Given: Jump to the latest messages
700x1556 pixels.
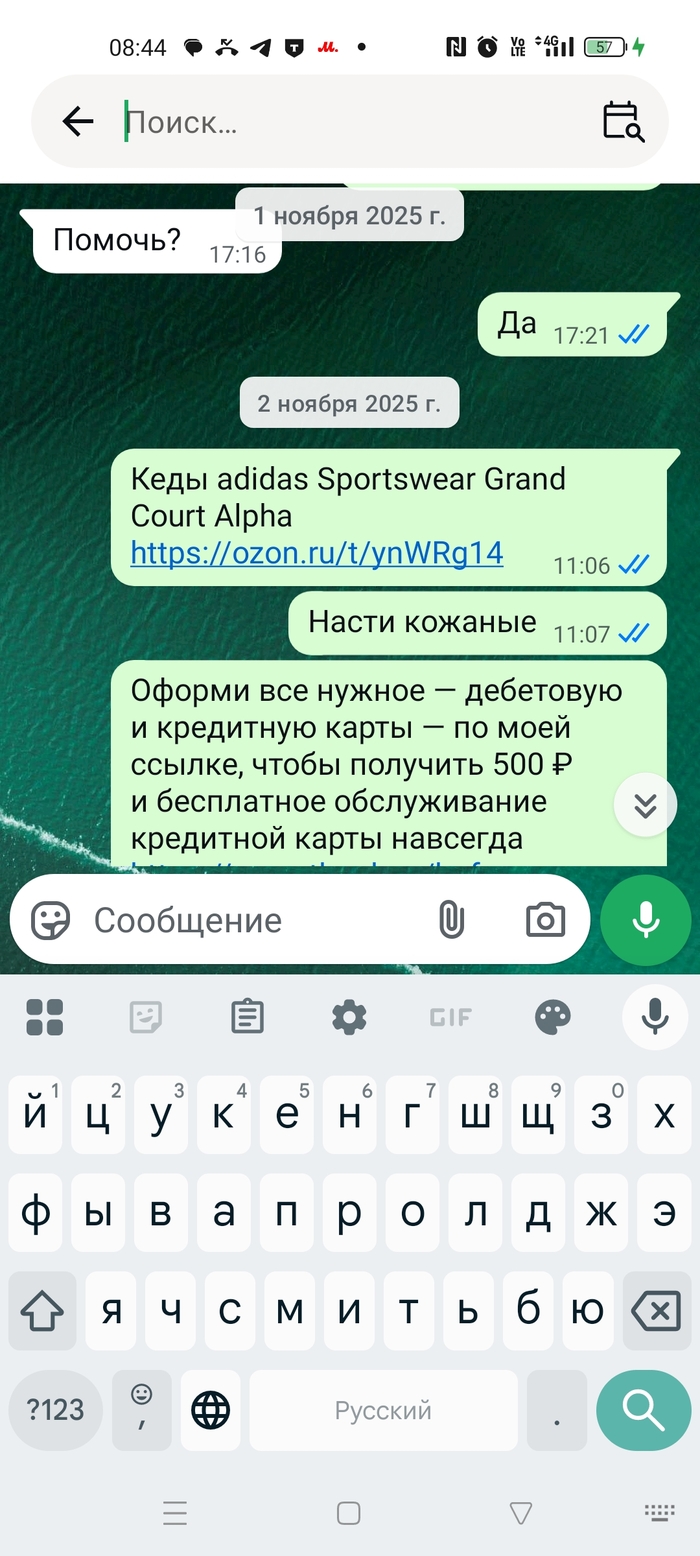Looking at the screenshot, I should pyautogui.click(x=645, y=805).
